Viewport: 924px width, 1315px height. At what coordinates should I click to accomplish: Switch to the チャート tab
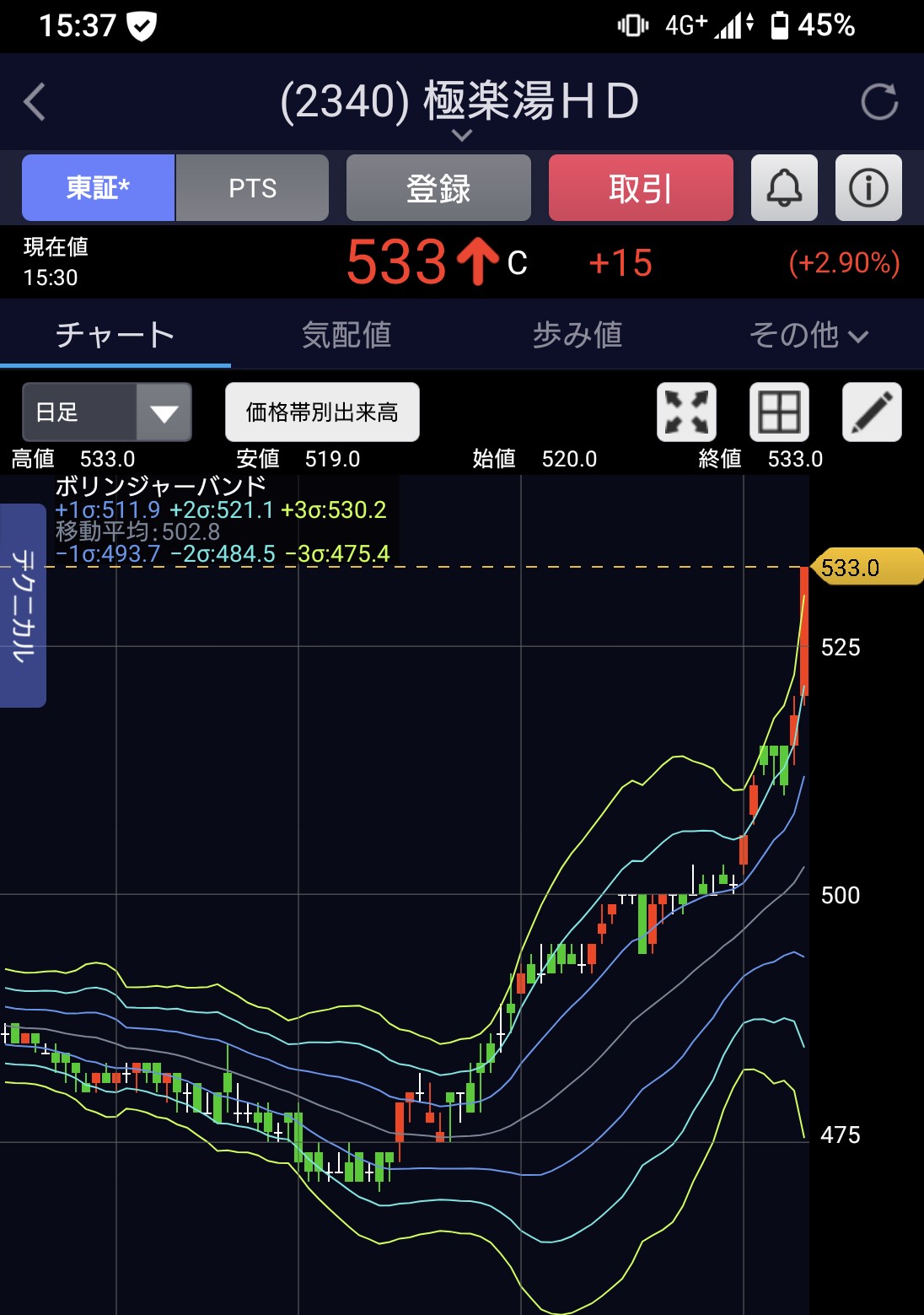[115, 335]
